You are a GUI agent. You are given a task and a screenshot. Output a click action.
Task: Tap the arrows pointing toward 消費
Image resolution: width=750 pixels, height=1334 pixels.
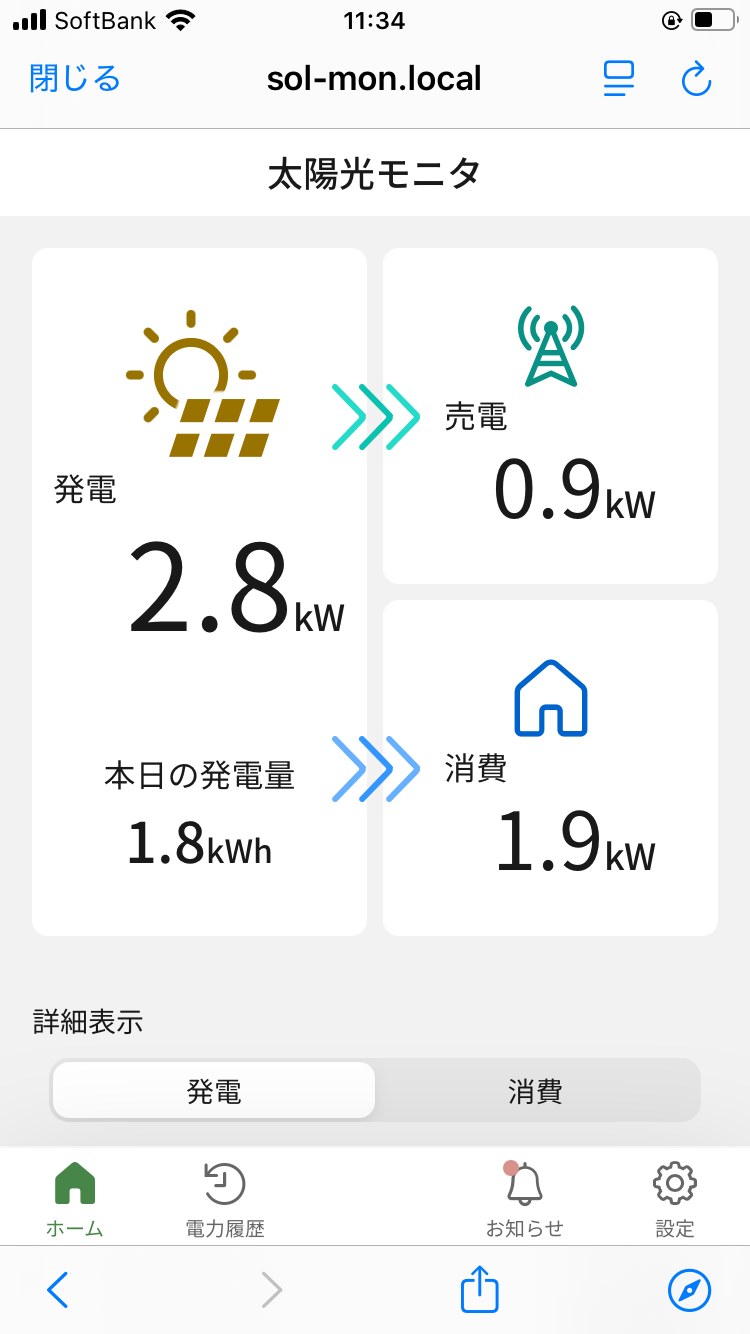375,770
